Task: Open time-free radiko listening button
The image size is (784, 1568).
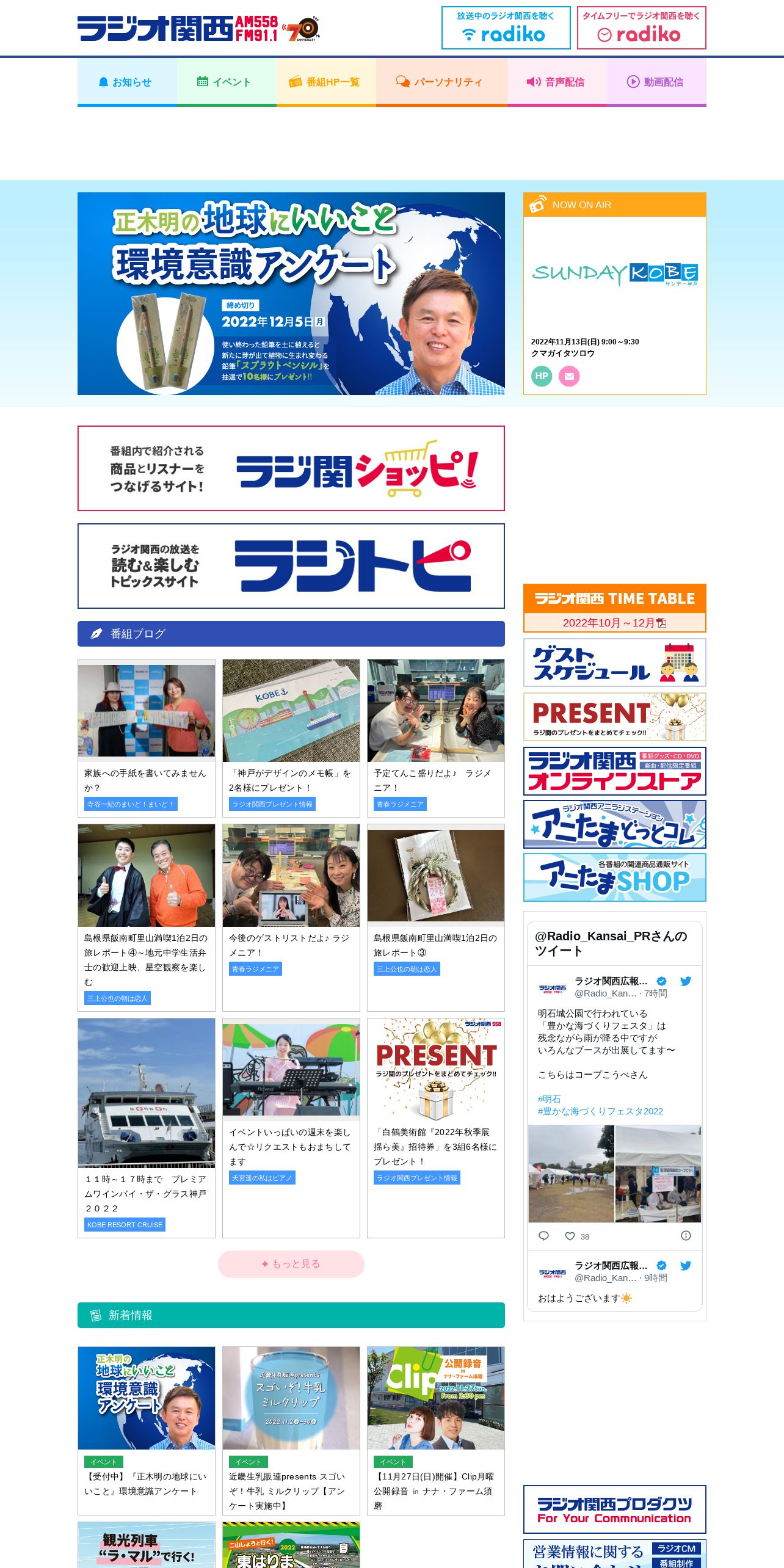Action: point(641,28)
